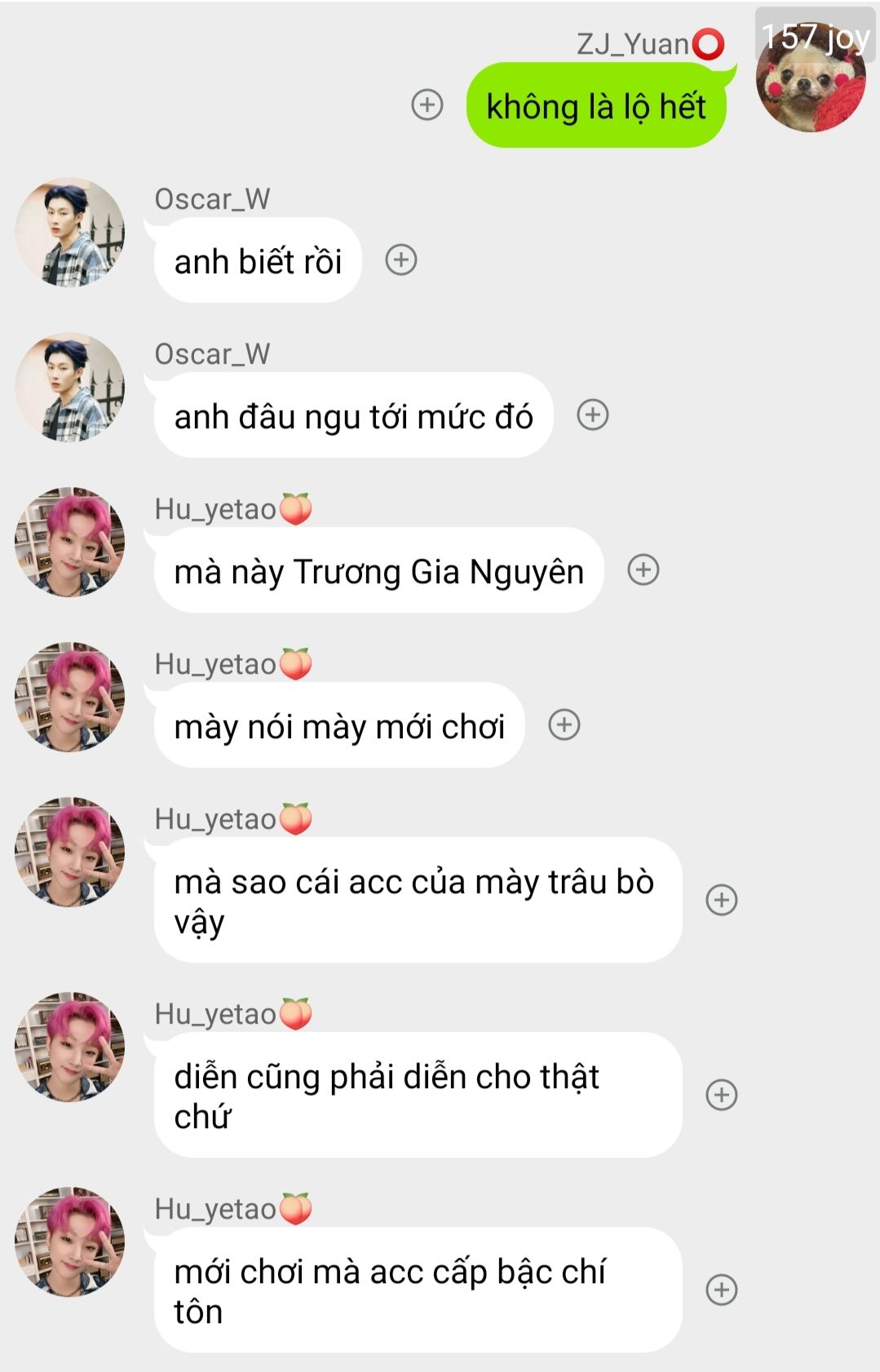Open Hu_yetao's avatar beside "mà này Trương Gia Nguyên"
The height and width of the screenshot is (1372, 880).
pos(70,542)
